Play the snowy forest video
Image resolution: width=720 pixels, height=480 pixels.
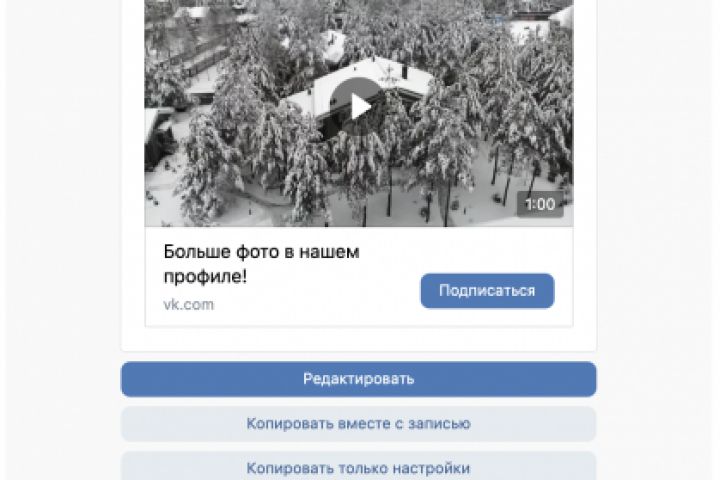tap(359, 107)
